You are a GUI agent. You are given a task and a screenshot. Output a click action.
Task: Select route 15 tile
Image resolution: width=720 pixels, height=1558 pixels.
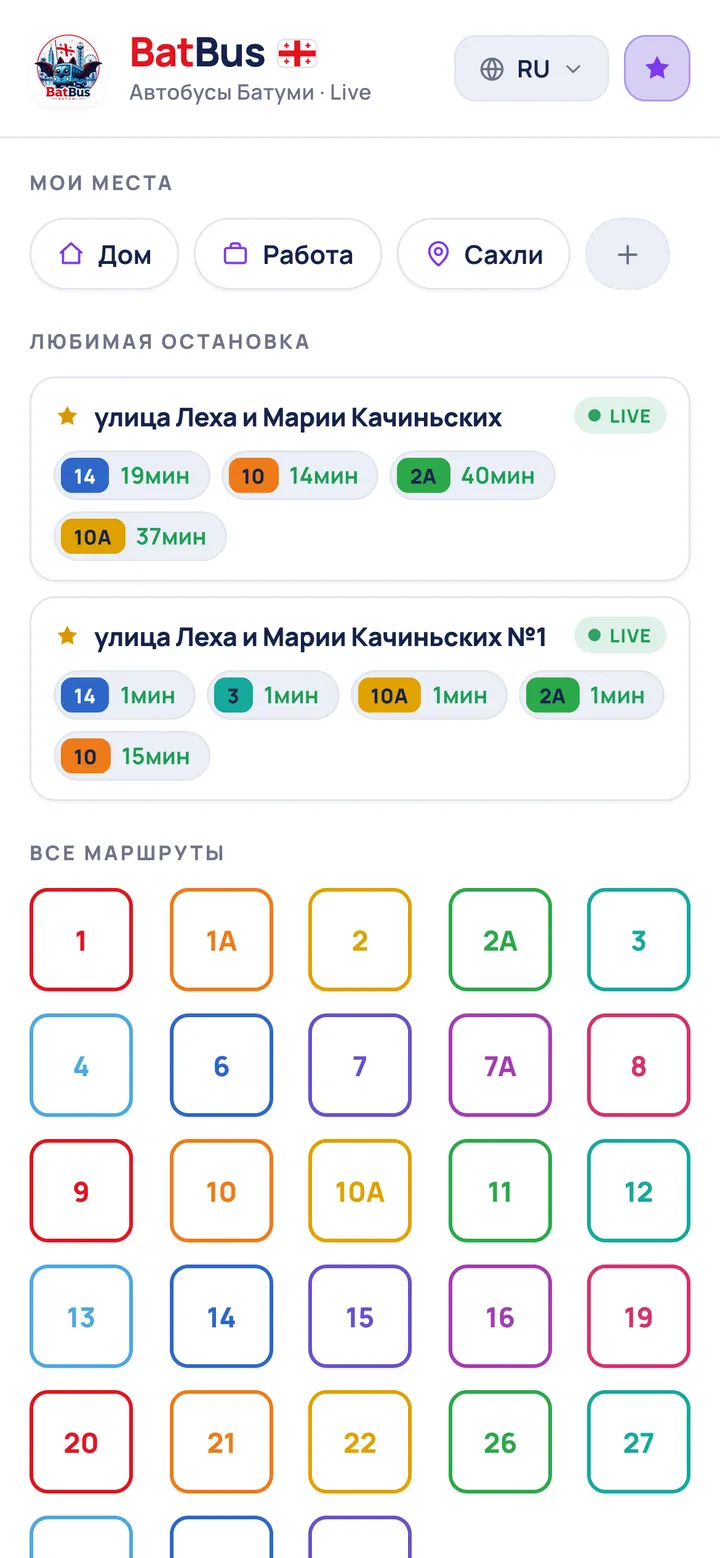pos(360,1317)
